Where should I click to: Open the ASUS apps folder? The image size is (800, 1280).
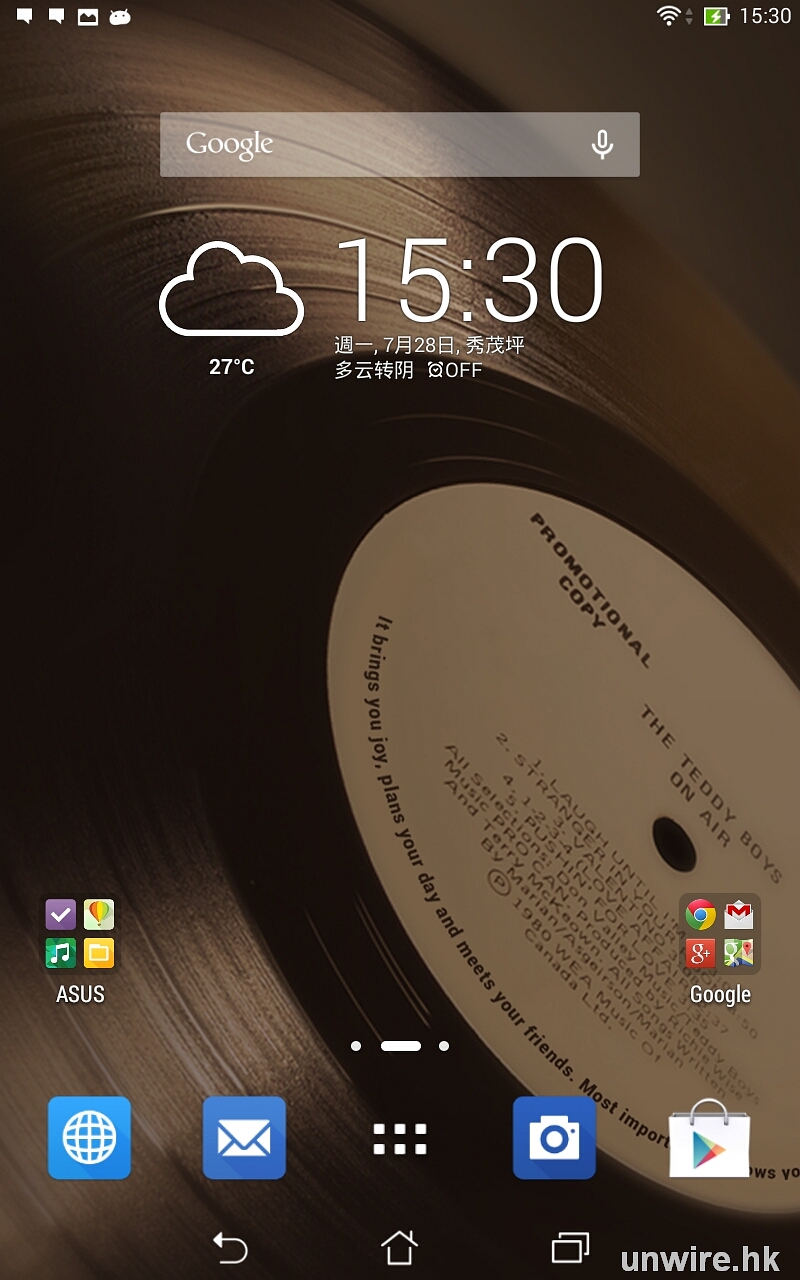(80, 935)
